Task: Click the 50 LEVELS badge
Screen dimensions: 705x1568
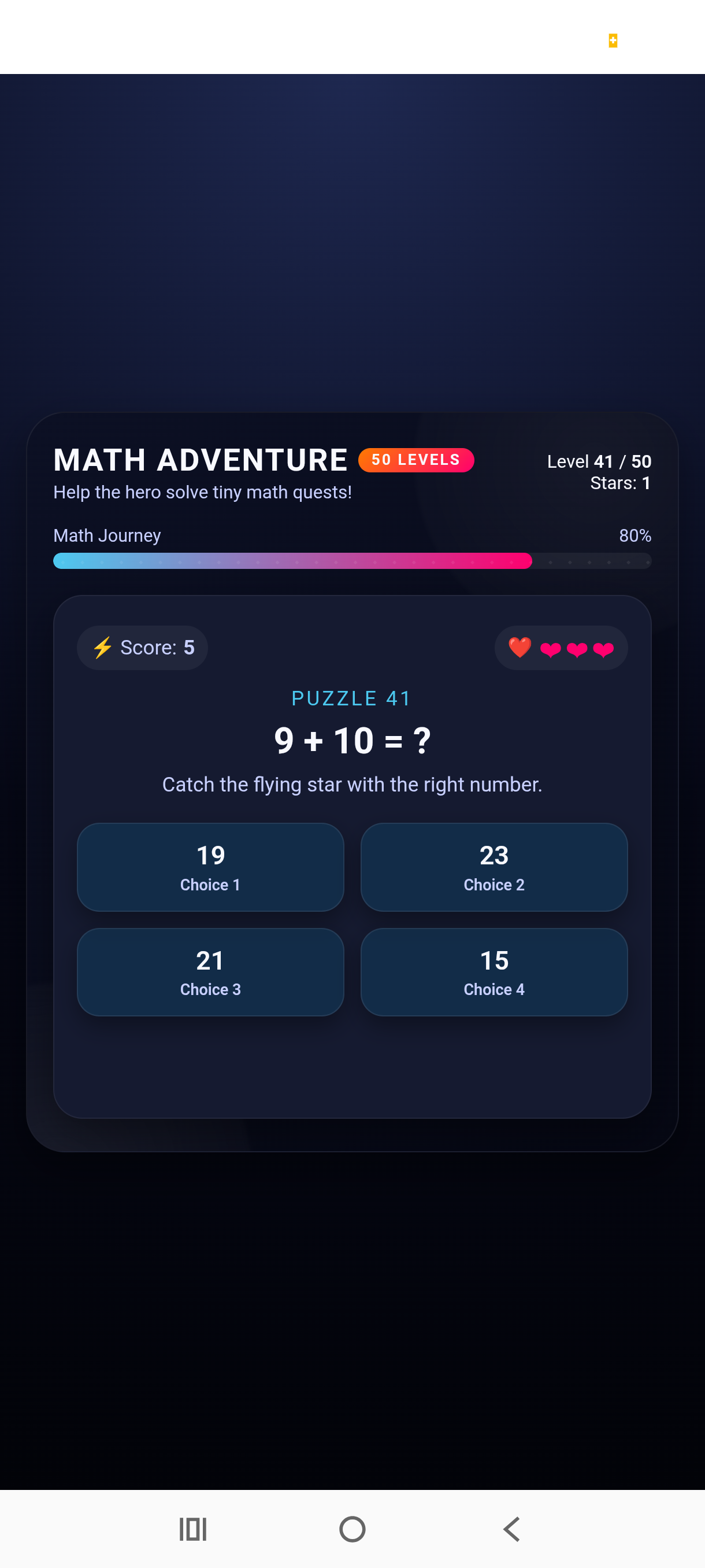Action: [416, 460]
